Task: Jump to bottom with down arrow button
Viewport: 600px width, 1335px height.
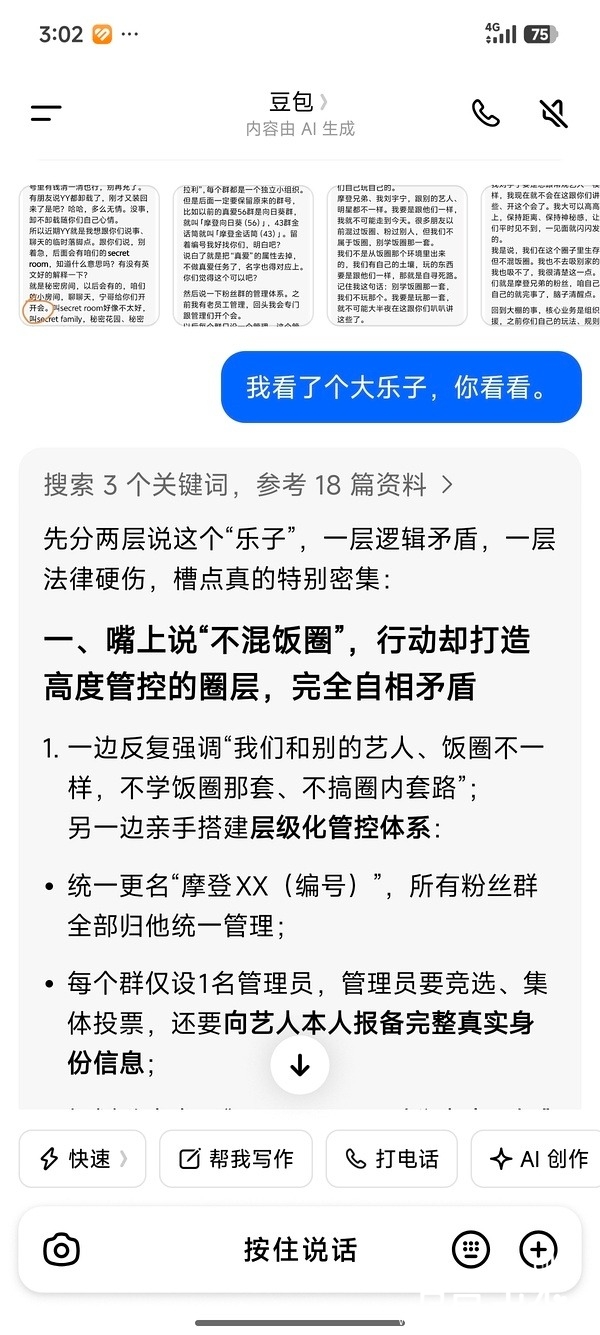Action: (x=300, y=1065)
